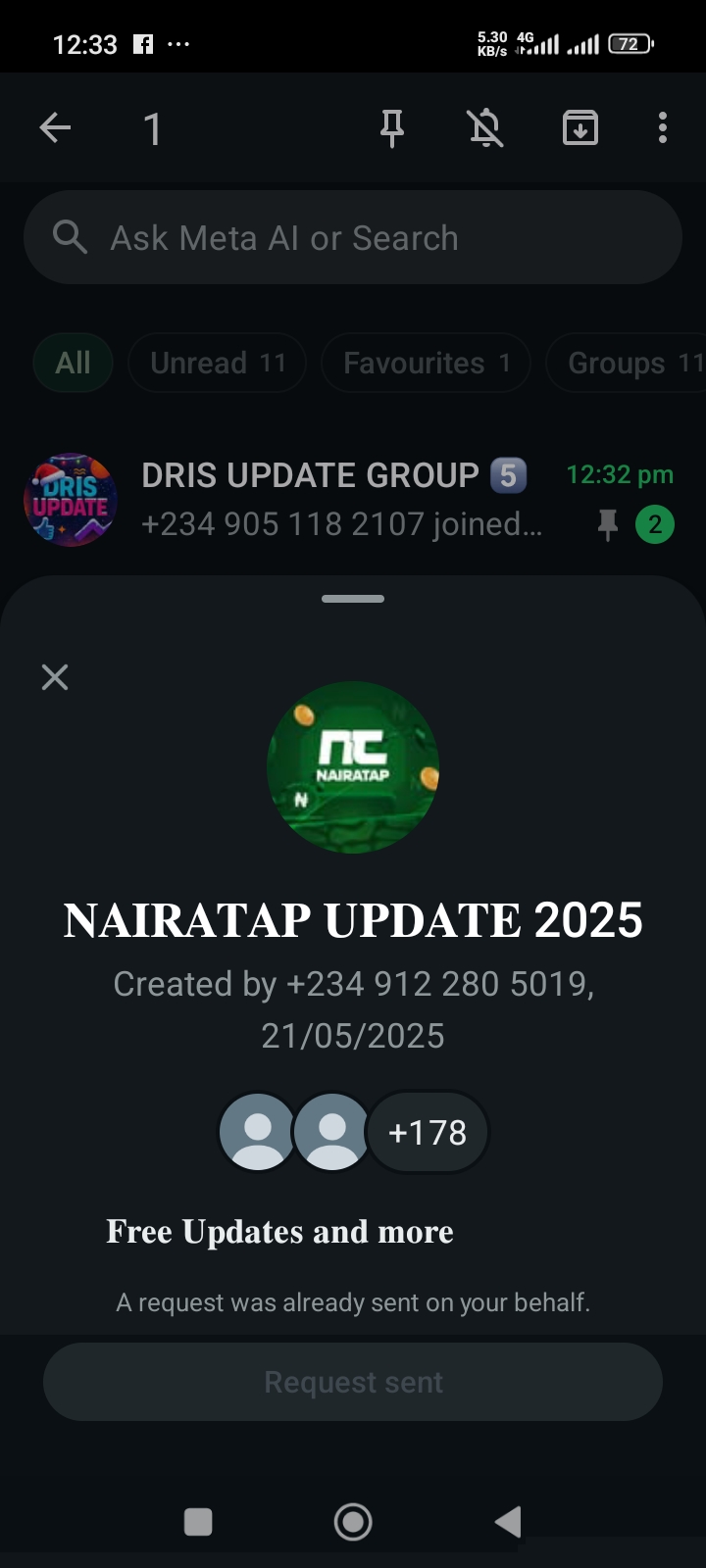Screen dimensions: 706x1568
Task: Tap the sheet drag handle
Action: pyautogui.click(x=353, y=598)
